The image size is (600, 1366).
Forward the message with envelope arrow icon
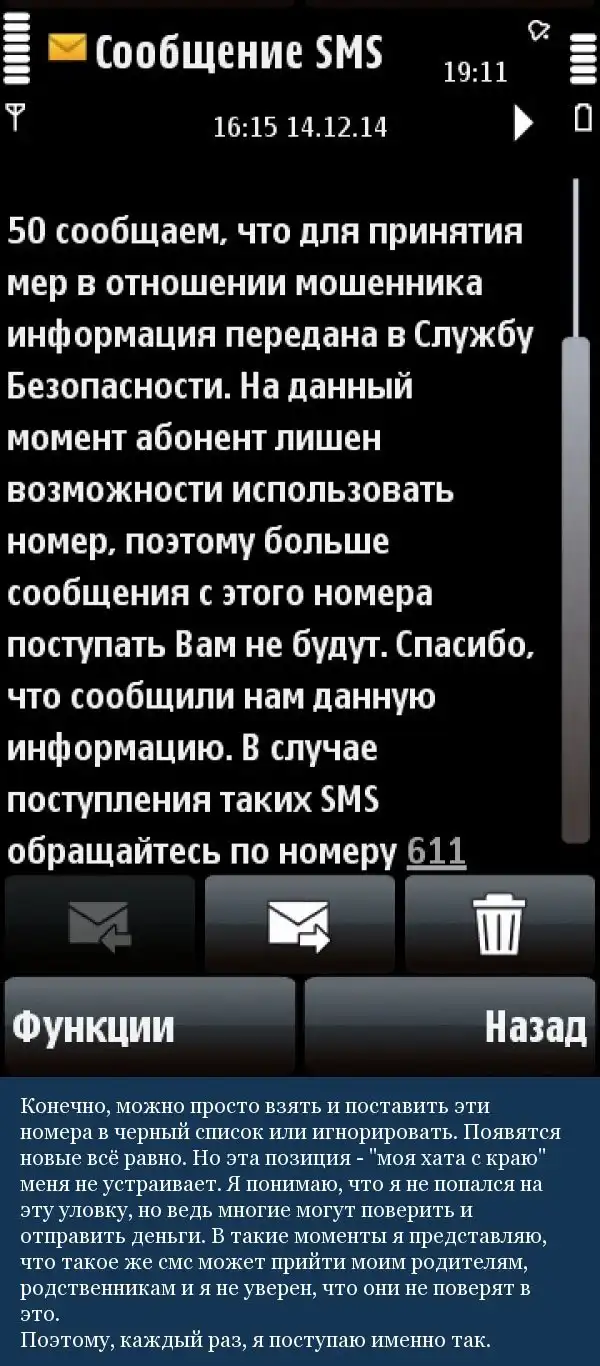[x=299, y=922]
